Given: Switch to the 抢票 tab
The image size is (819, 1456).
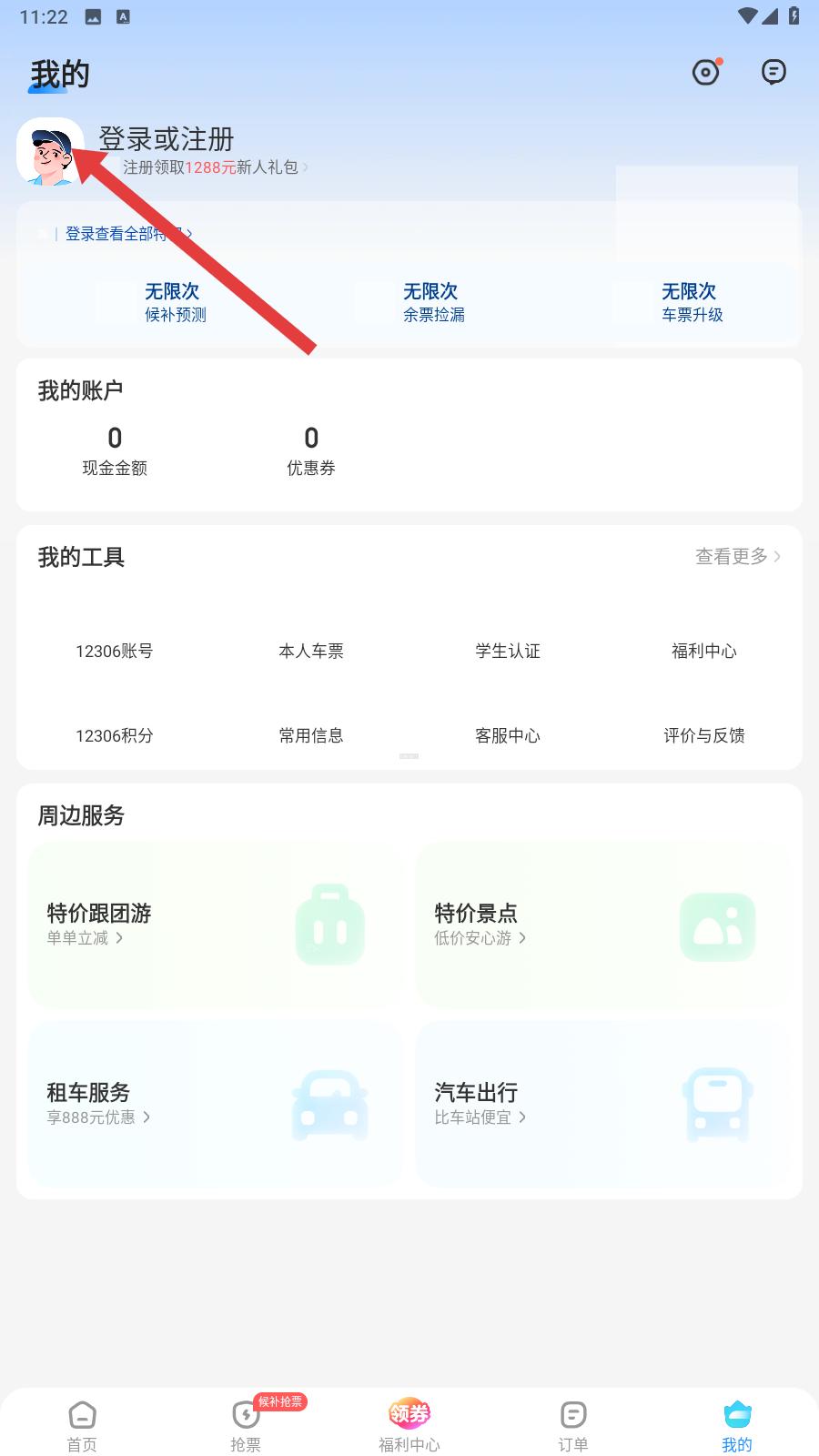Looking at the screenshot, I should click(246, 1426).
